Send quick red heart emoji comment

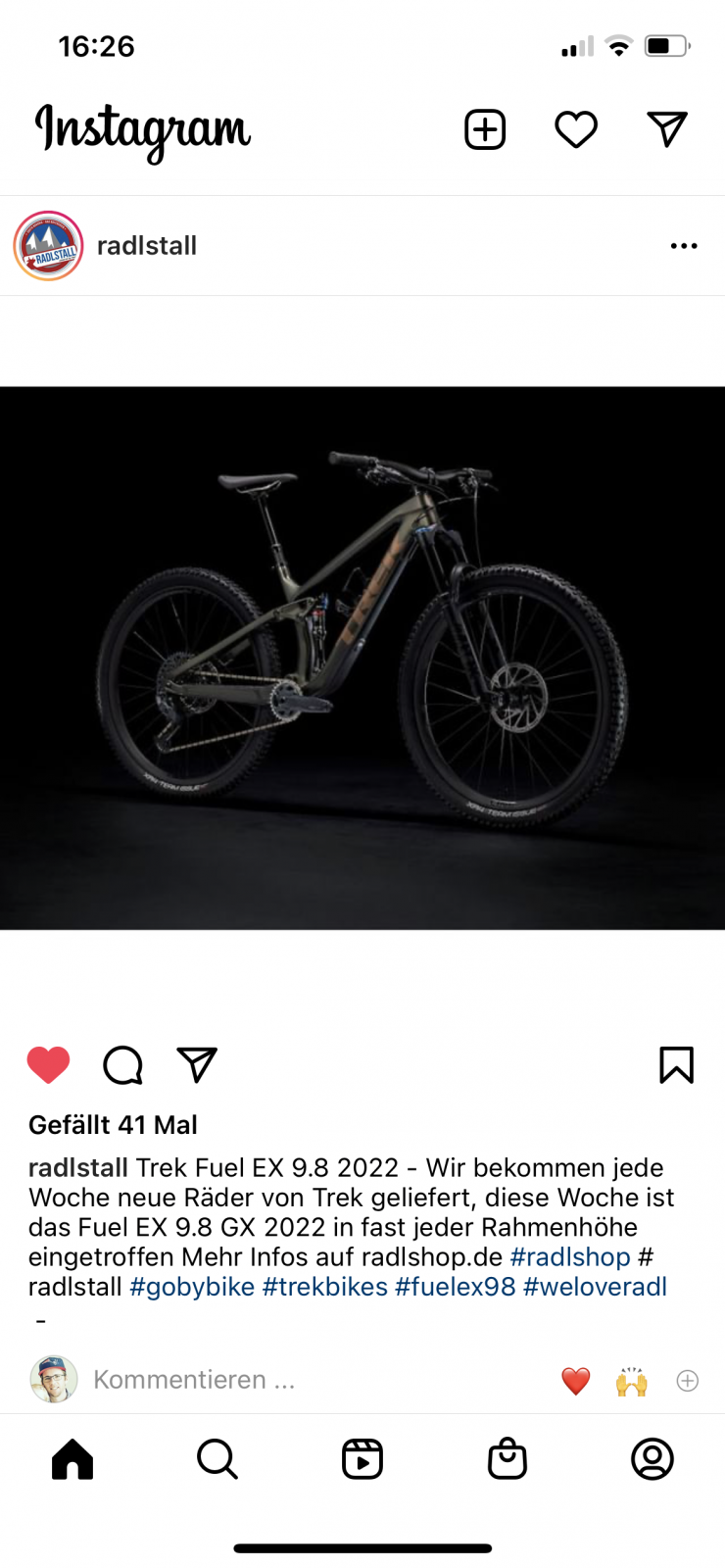tap(576, 1381)
